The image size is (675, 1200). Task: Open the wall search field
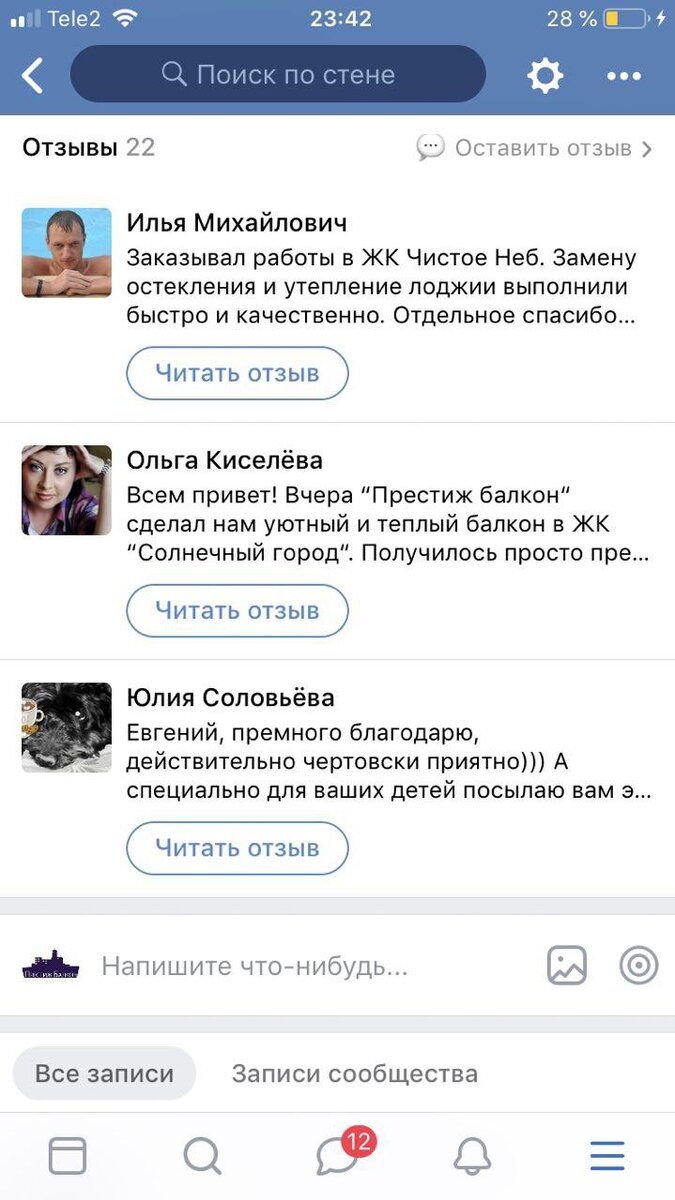[278, 75]
